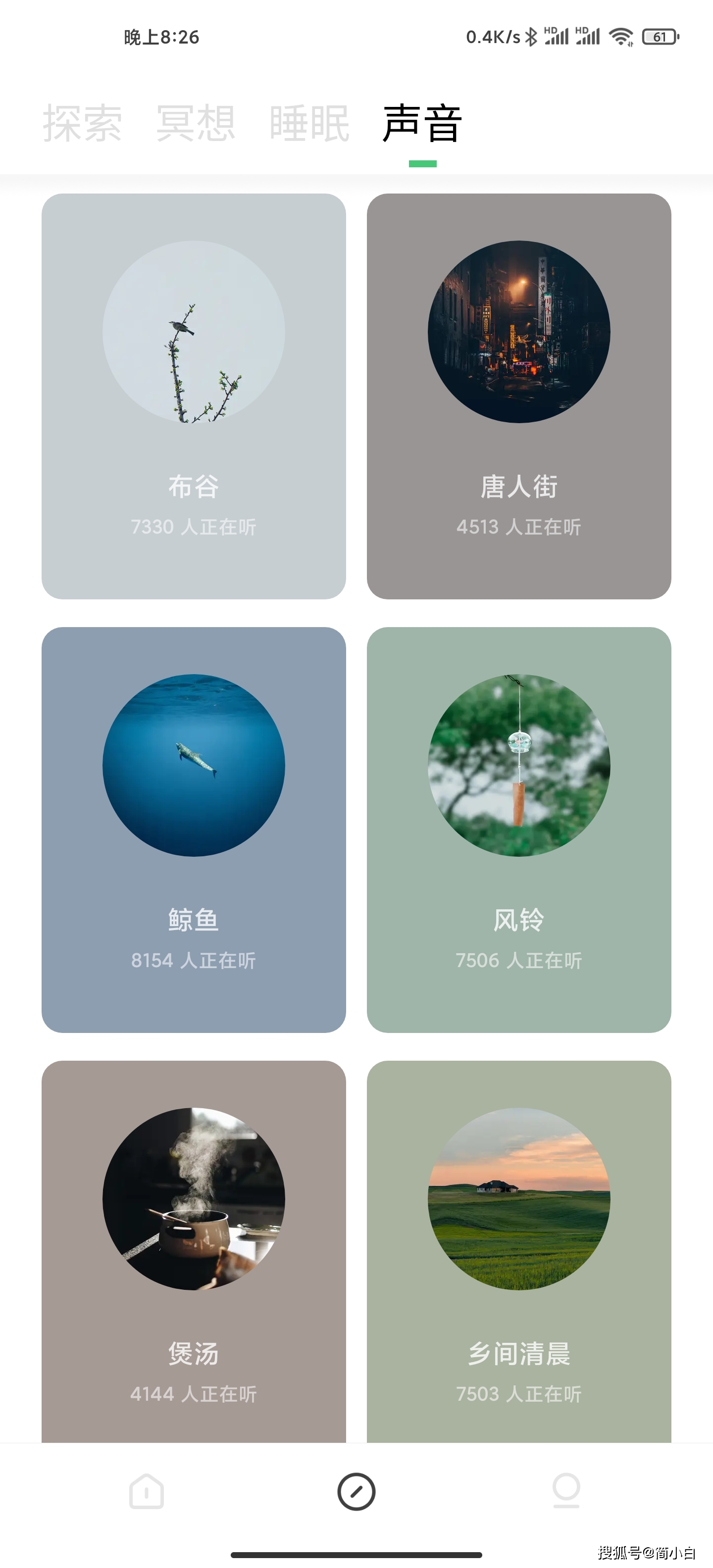
Task: Open the compass discover tab
Action: pos(356,1491)
